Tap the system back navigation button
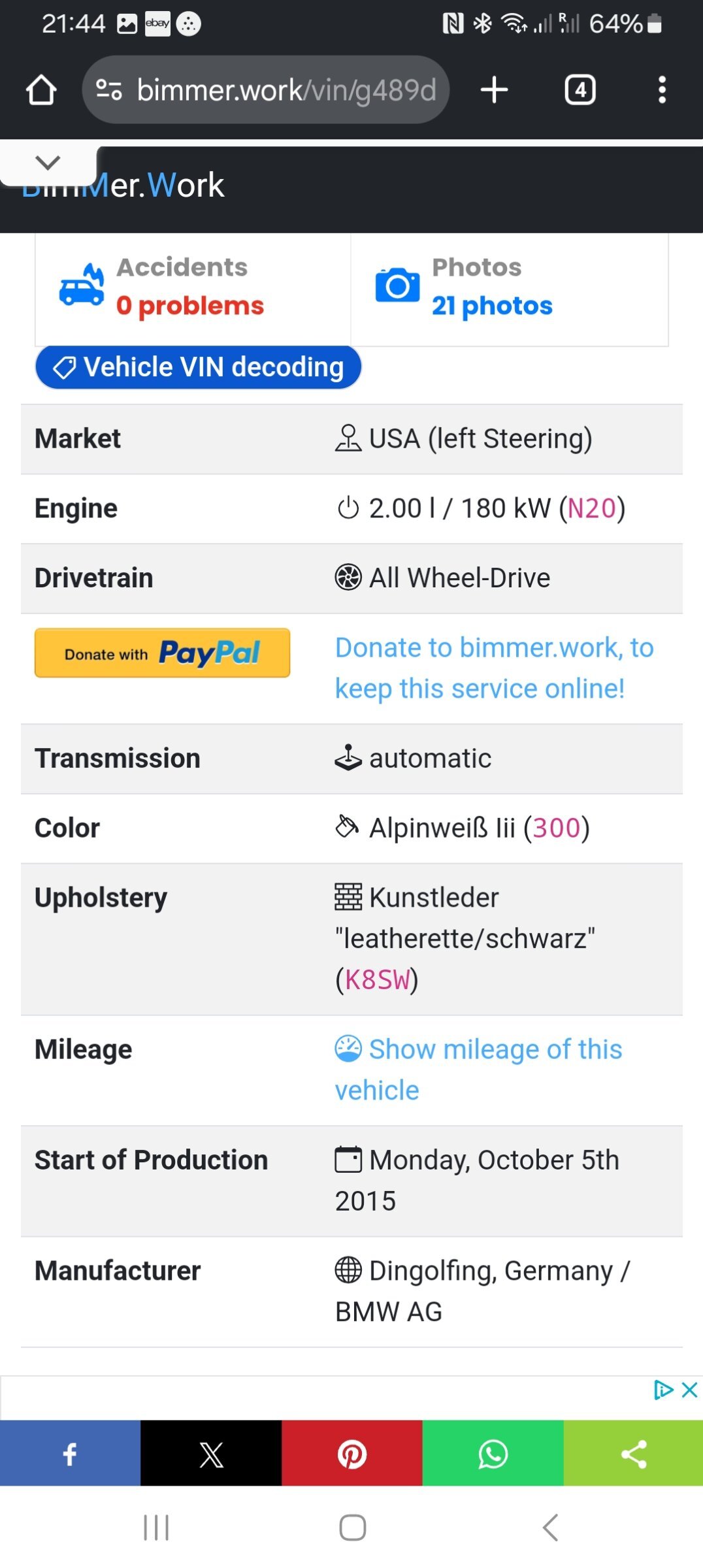Image resolution: width=703 pixels, height=1568 pixels. coord(551,1528)
